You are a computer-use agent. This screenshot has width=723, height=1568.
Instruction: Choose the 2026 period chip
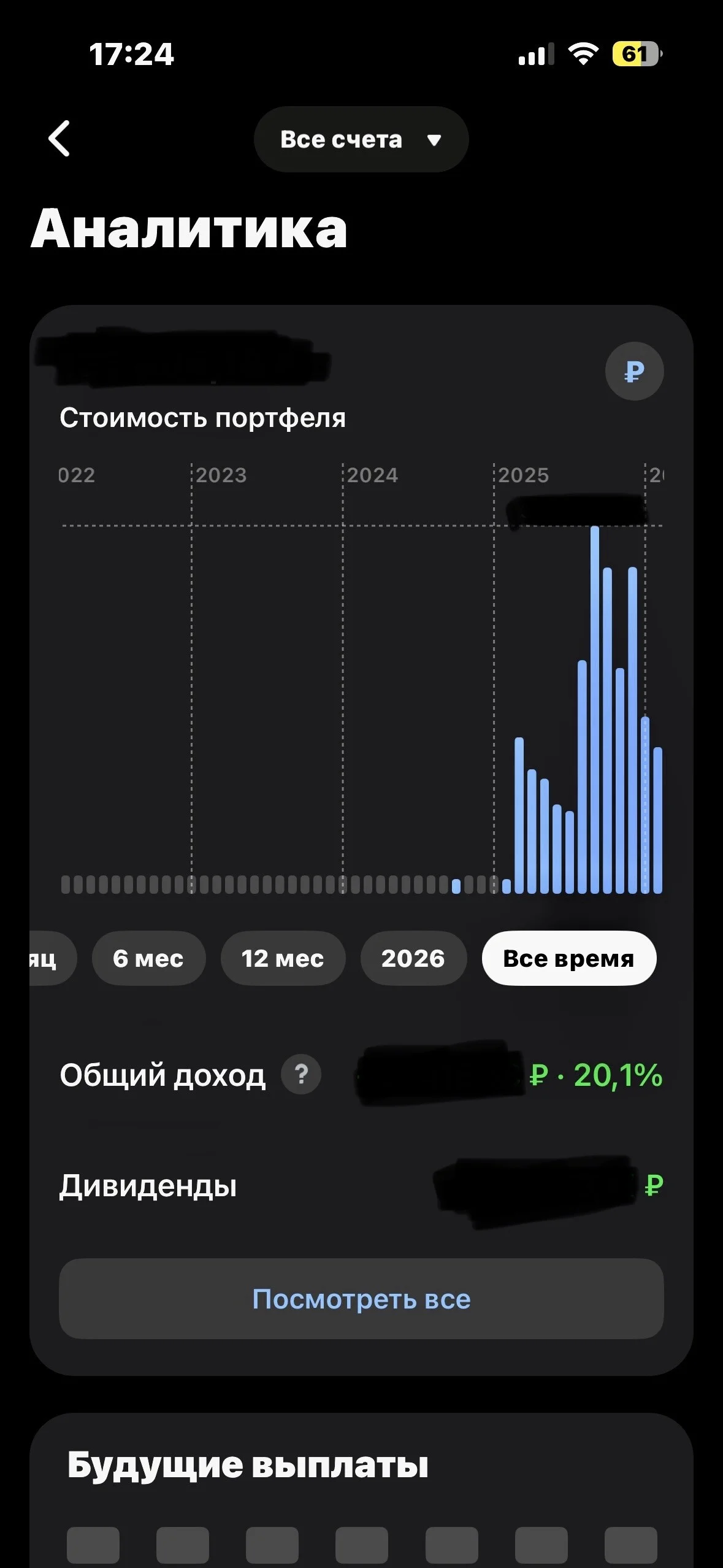pos(413,958)
